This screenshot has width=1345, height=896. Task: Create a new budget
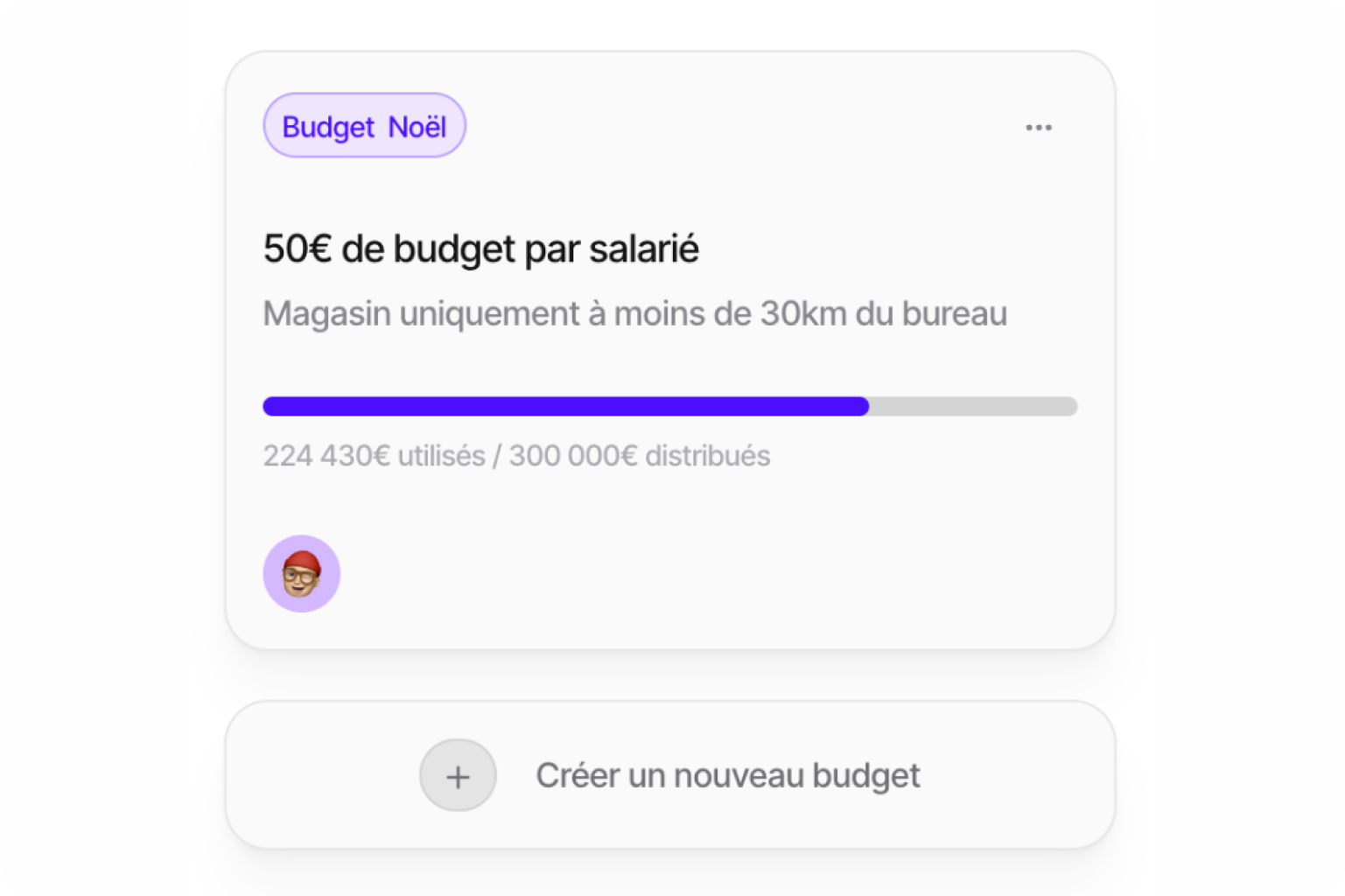coord(670,775)
